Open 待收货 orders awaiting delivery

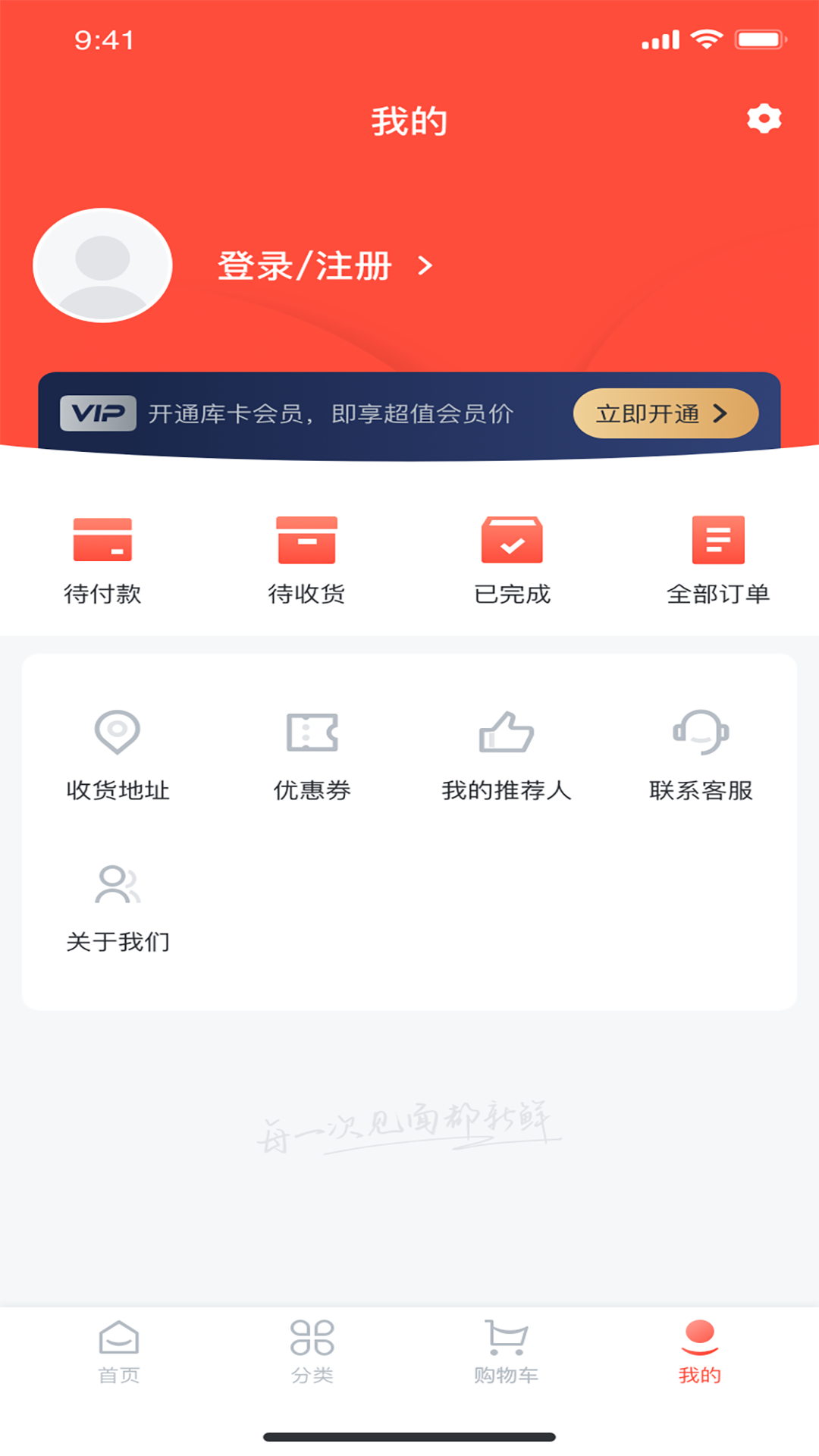pyautogui.click(x=306, y=560)
